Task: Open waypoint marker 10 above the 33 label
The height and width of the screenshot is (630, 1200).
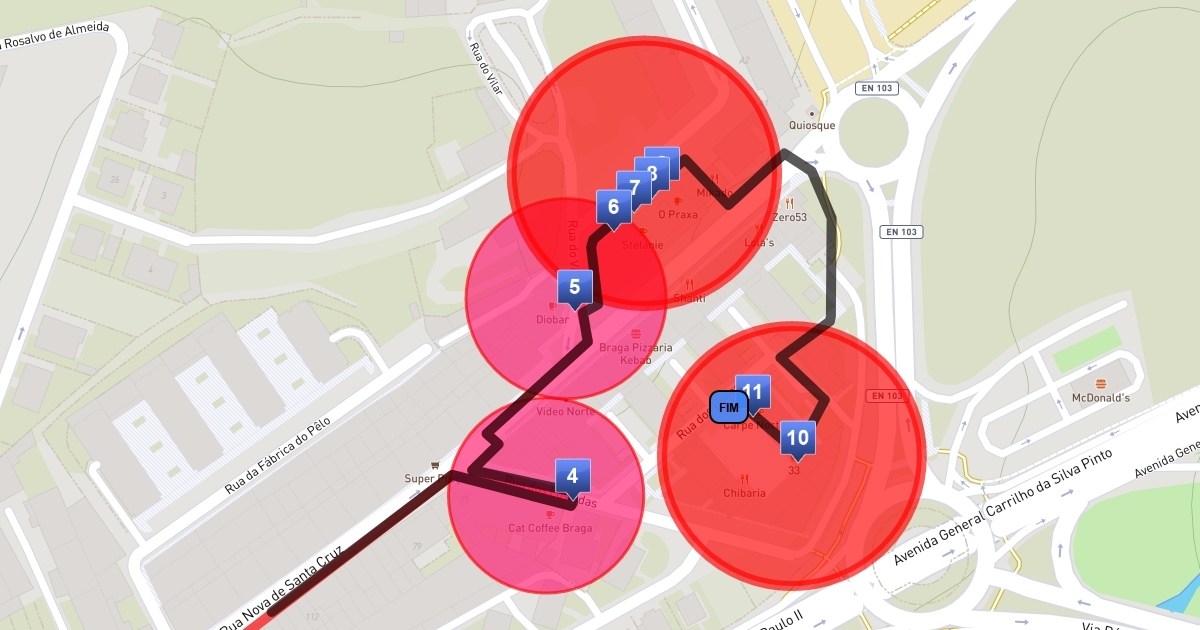Action: coord(798,438)
